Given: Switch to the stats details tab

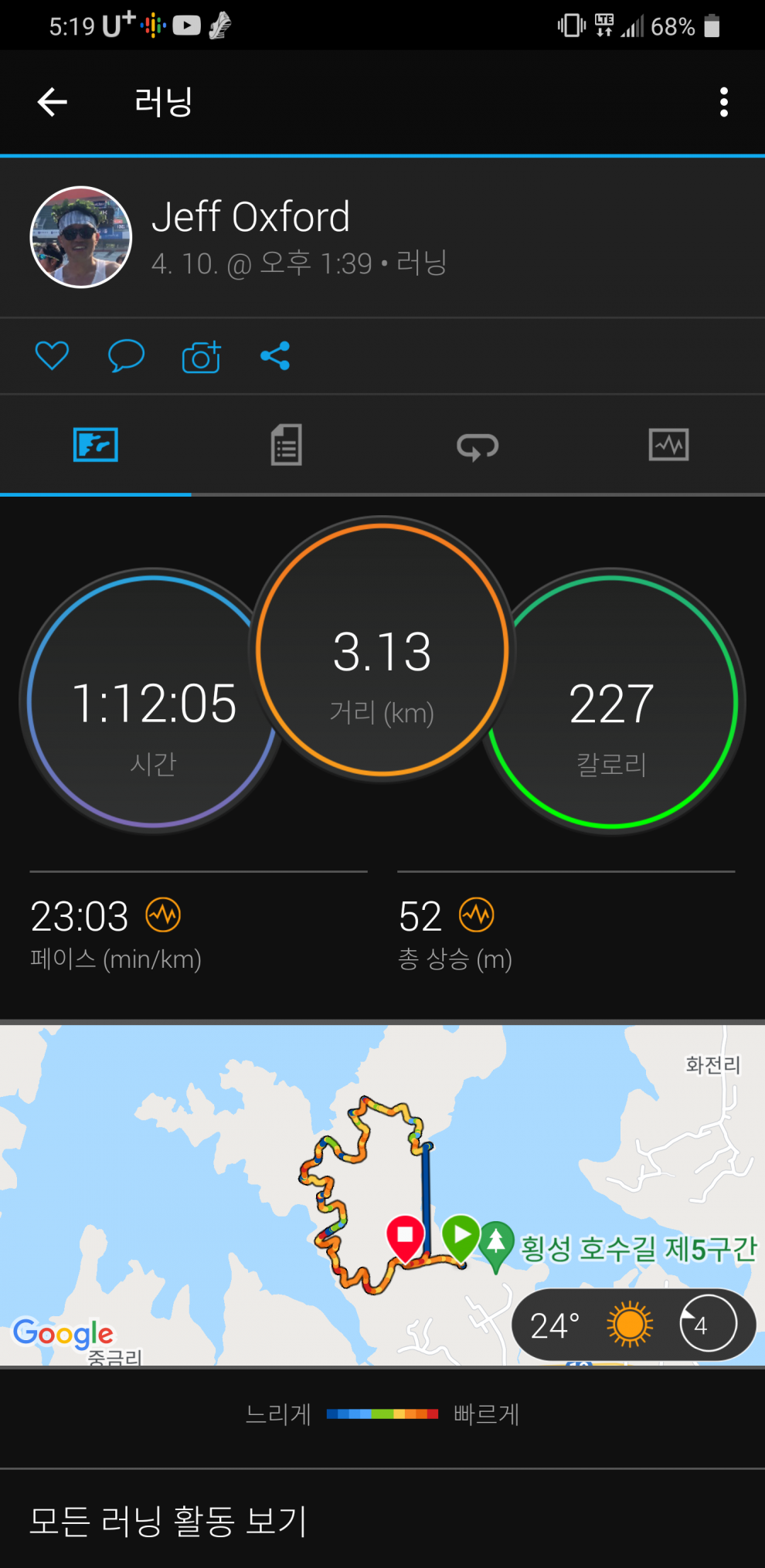Looking at the screenshot, I should click(x=287, y=446).
